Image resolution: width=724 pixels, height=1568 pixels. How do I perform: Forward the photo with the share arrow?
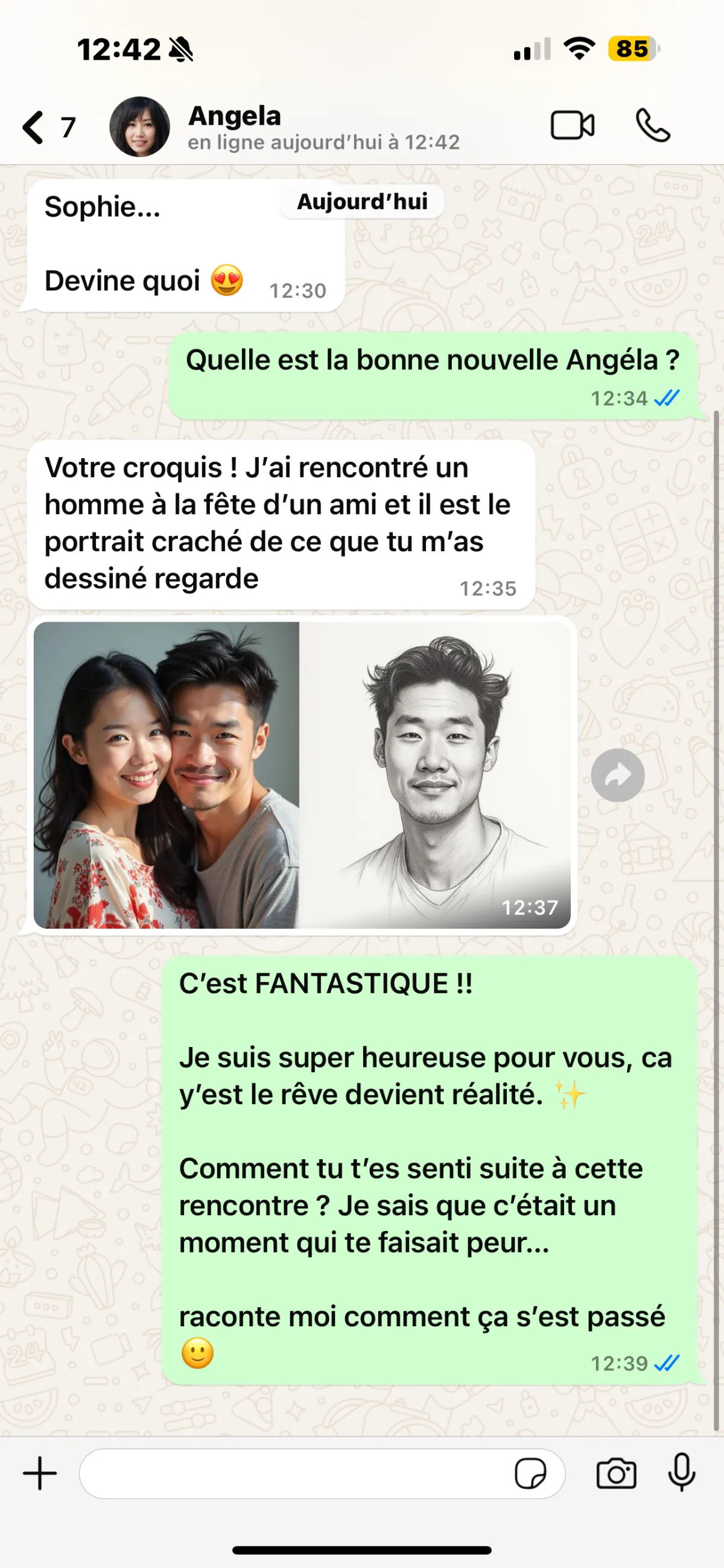617,775
